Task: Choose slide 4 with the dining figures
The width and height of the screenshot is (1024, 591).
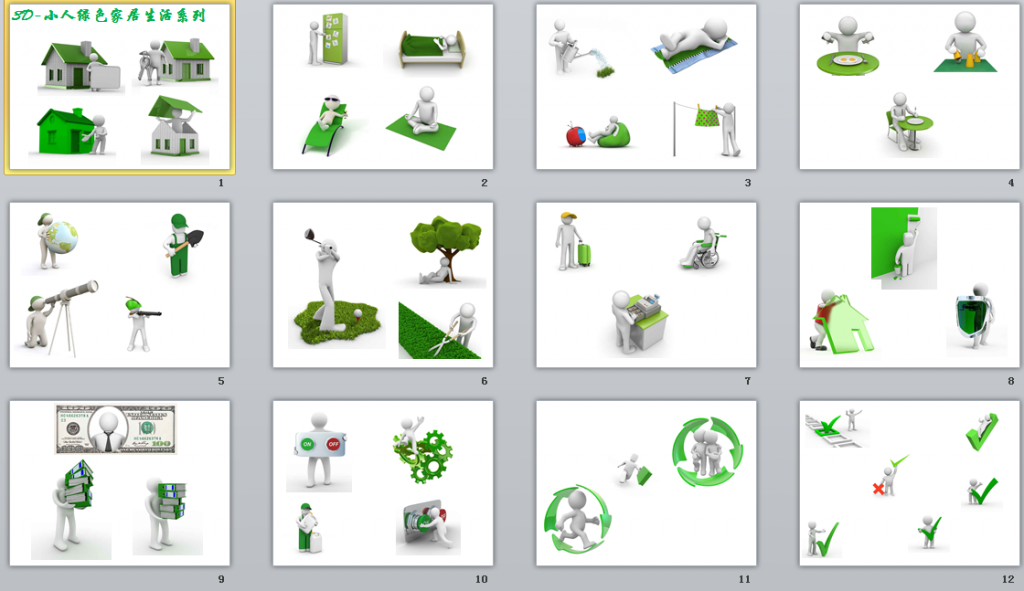Action: [x=909, y=87]
